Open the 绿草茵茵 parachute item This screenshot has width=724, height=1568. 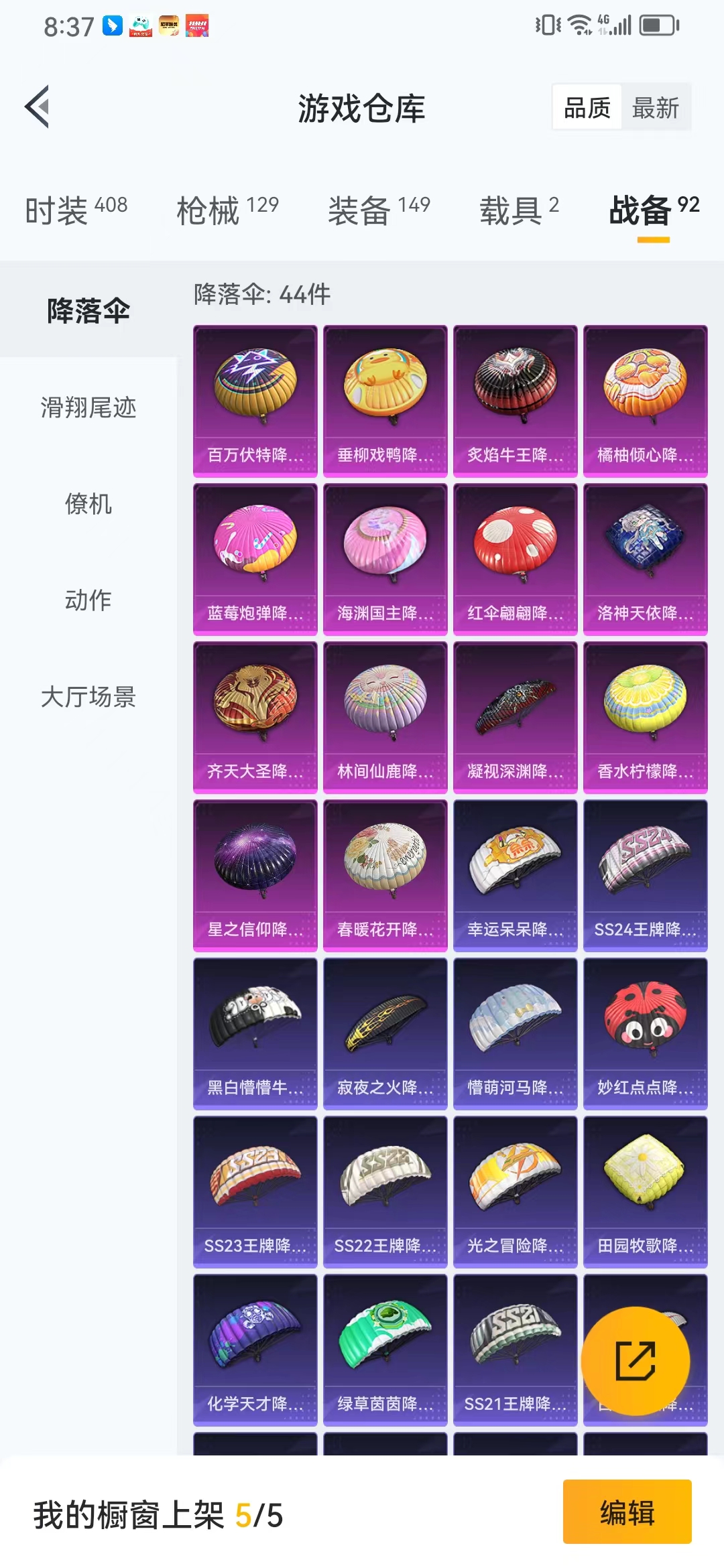385,1350
